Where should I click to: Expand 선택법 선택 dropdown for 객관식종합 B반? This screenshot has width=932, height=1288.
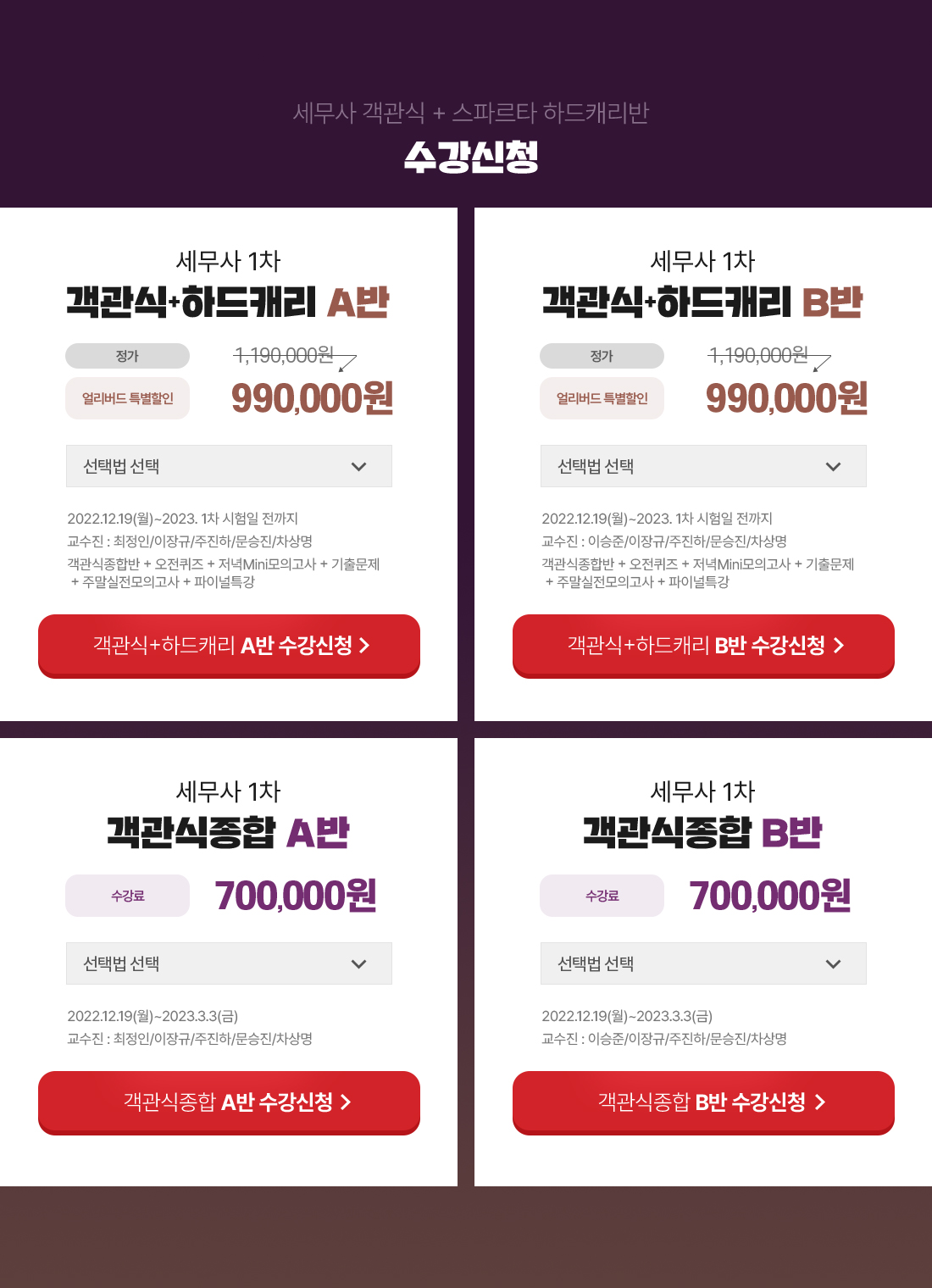pos(703,963)
